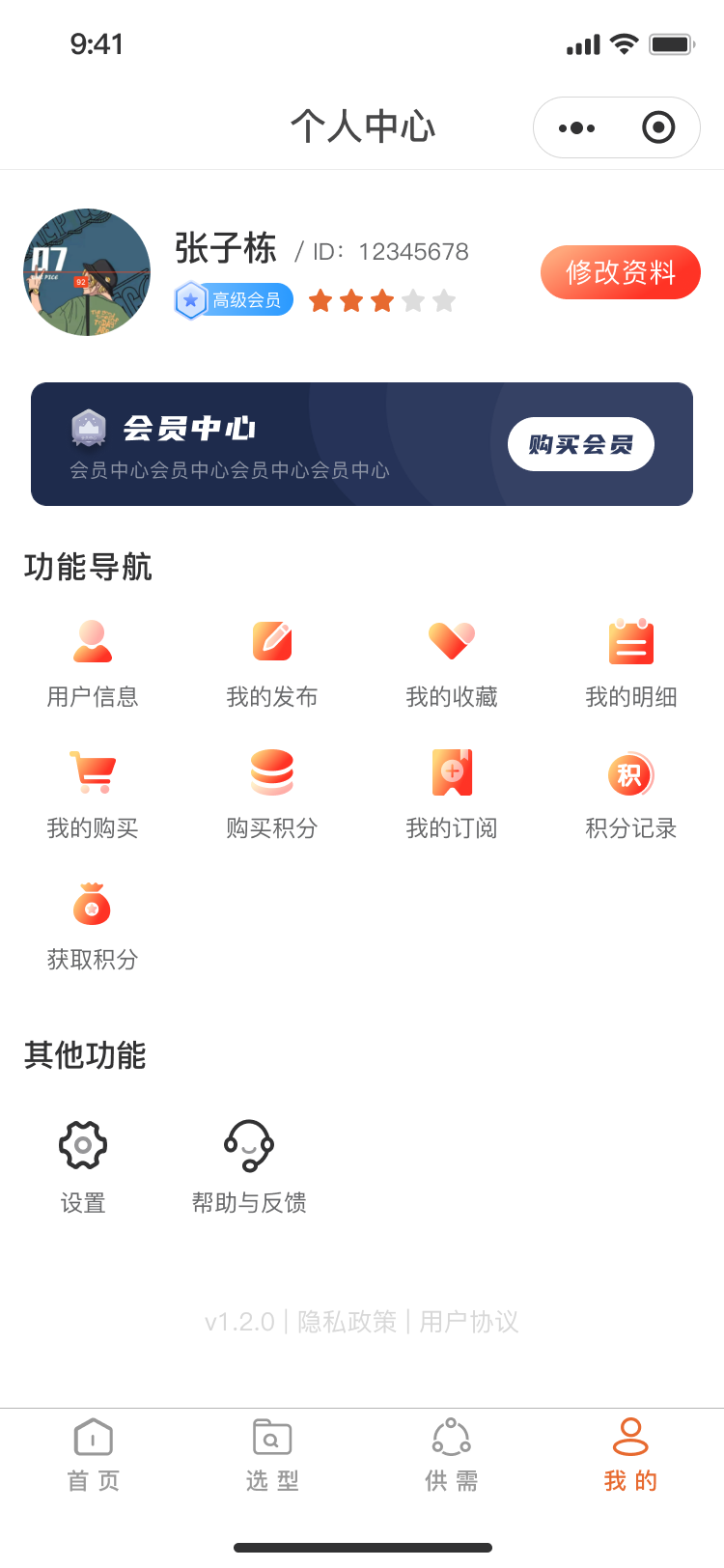Check 我的购买

tap(93, 794)
